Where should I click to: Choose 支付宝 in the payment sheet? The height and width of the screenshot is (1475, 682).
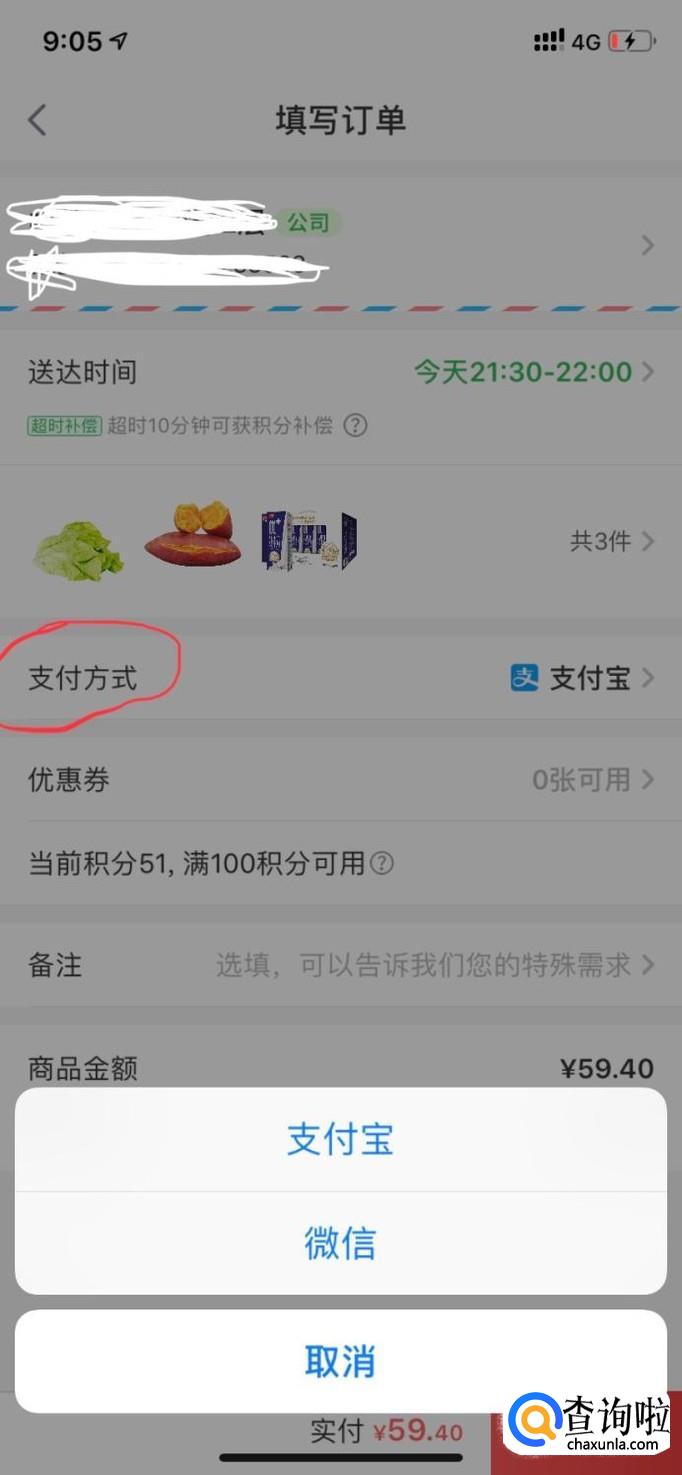point(340,1140)
